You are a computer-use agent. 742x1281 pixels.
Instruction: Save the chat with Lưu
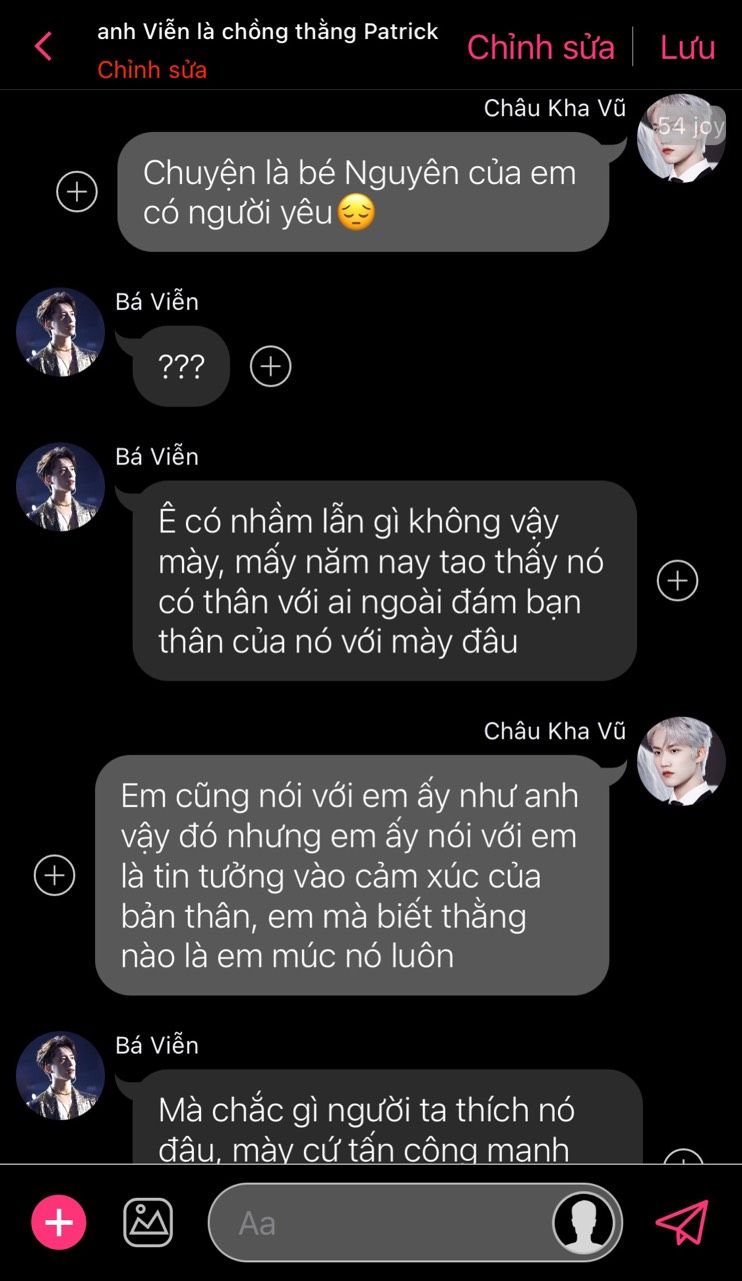click(x=688, y=47)
